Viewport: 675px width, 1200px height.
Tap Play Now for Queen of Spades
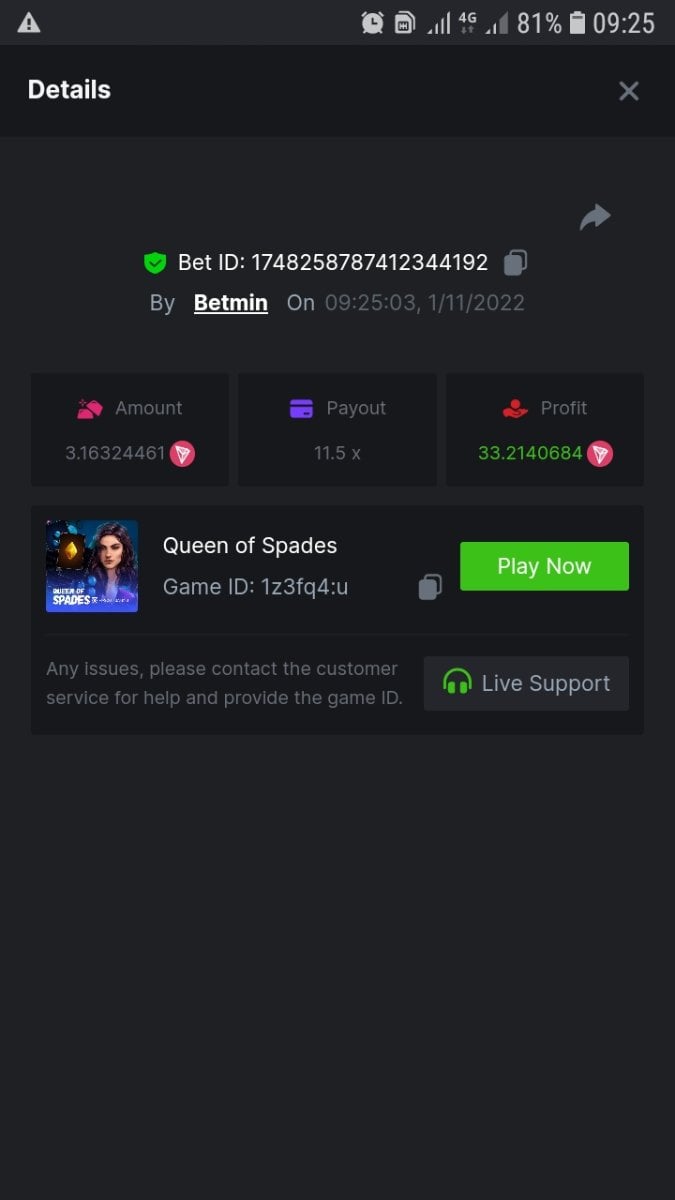coord(544,566)
